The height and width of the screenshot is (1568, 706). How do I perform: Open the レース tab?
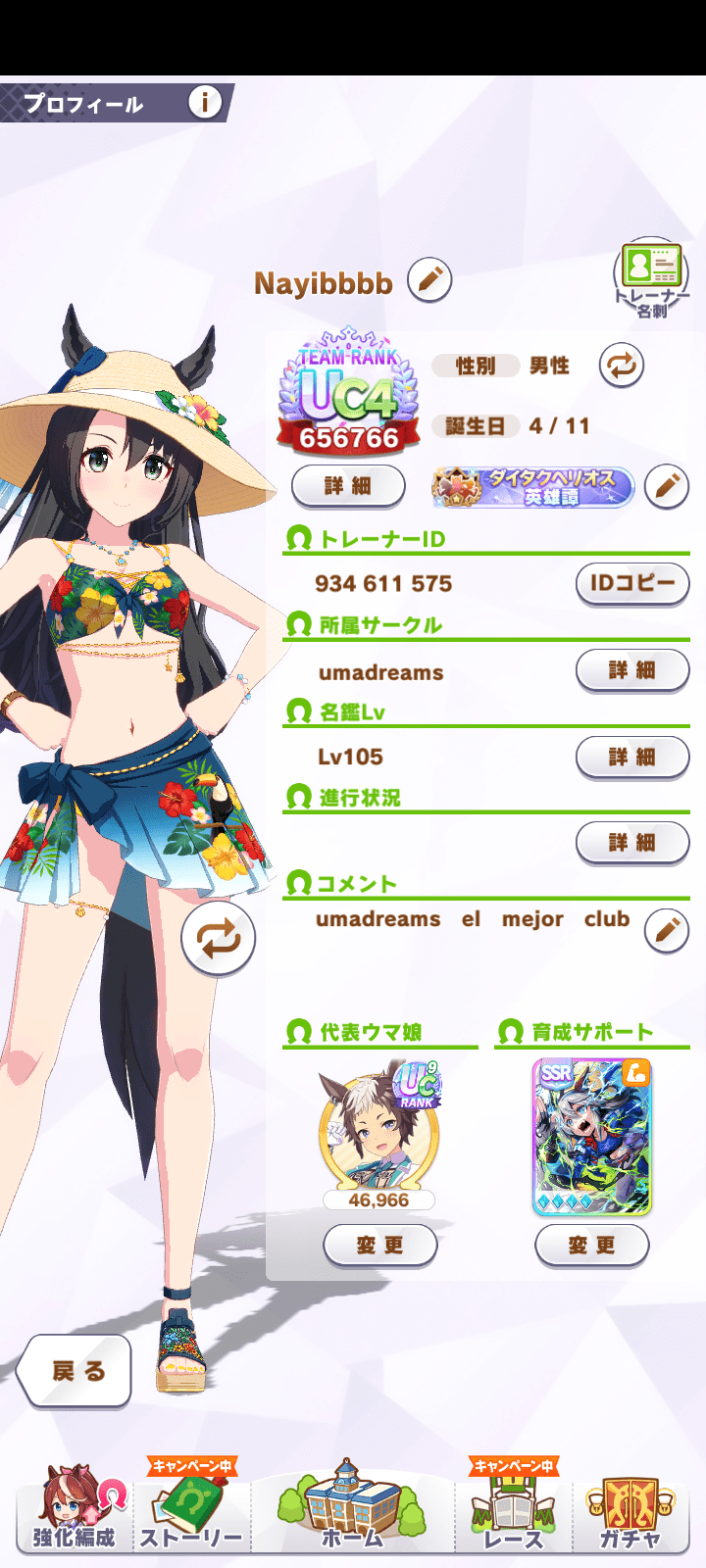pos(513,1509)
